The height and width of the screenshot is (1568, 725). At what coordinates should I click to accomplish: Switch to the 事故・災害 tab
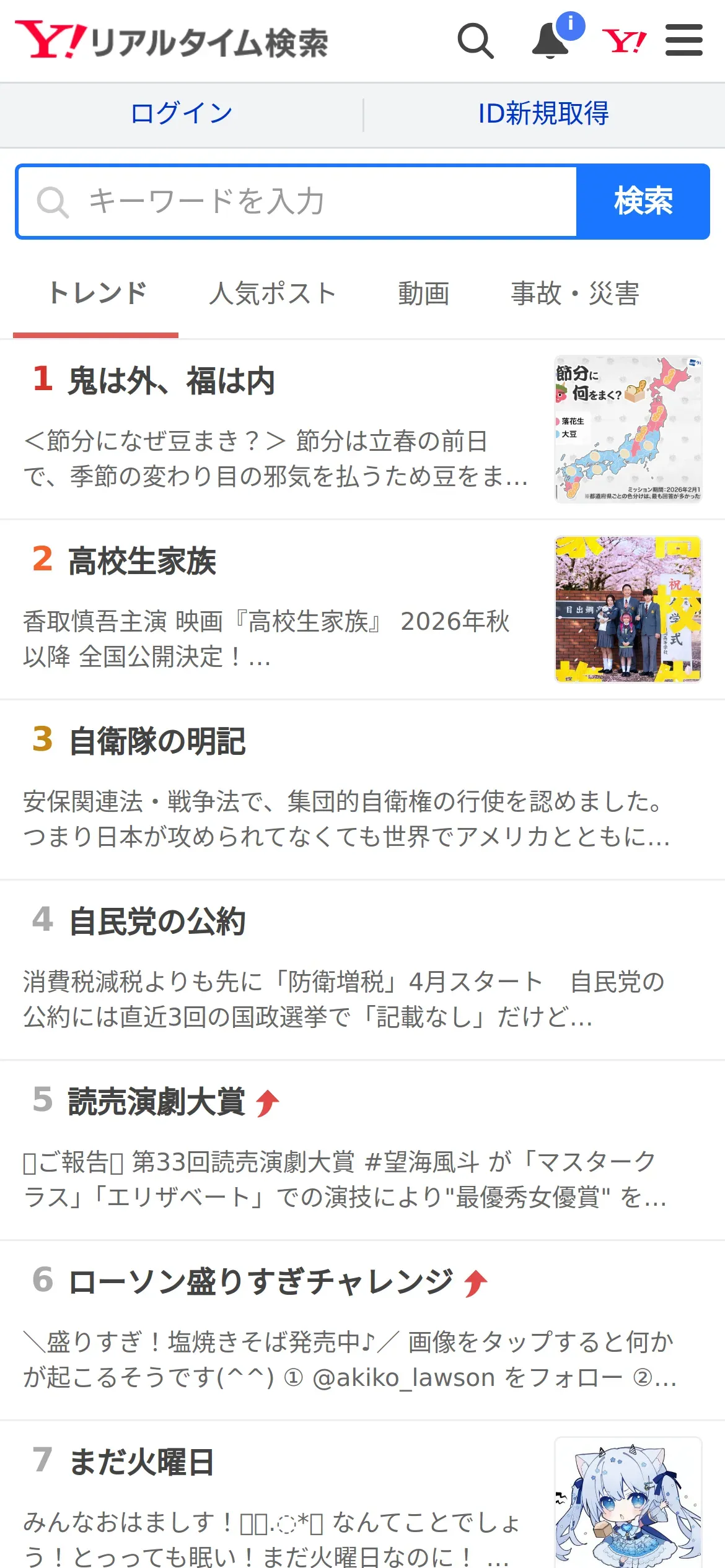click(574, 294)
